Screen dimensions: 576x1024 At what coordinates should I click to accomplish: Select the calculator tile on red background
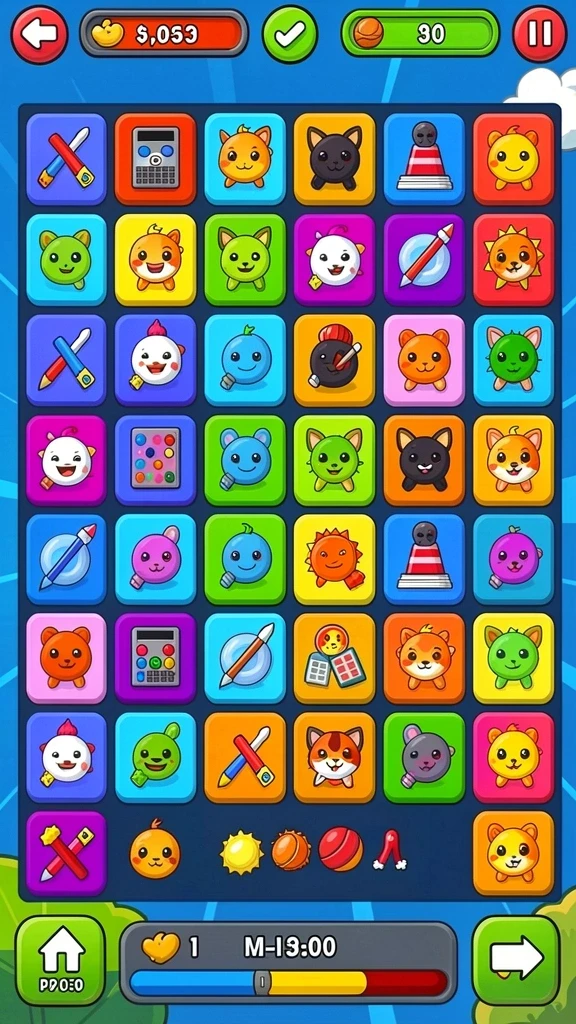coord(155,159)
